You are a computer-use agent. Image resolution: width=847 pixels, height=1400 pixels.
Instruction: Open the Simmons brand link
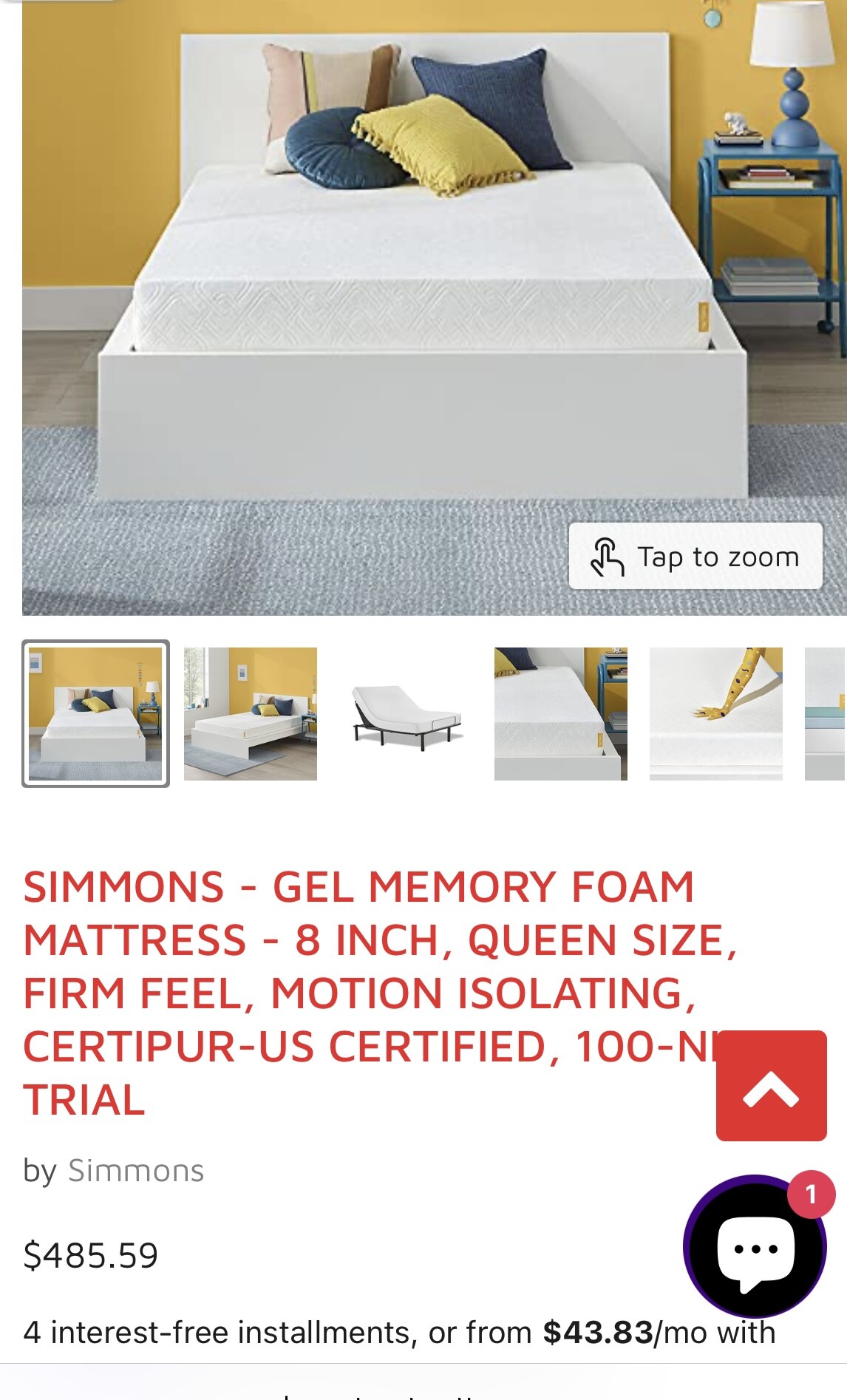click(x=136, y=1171)
